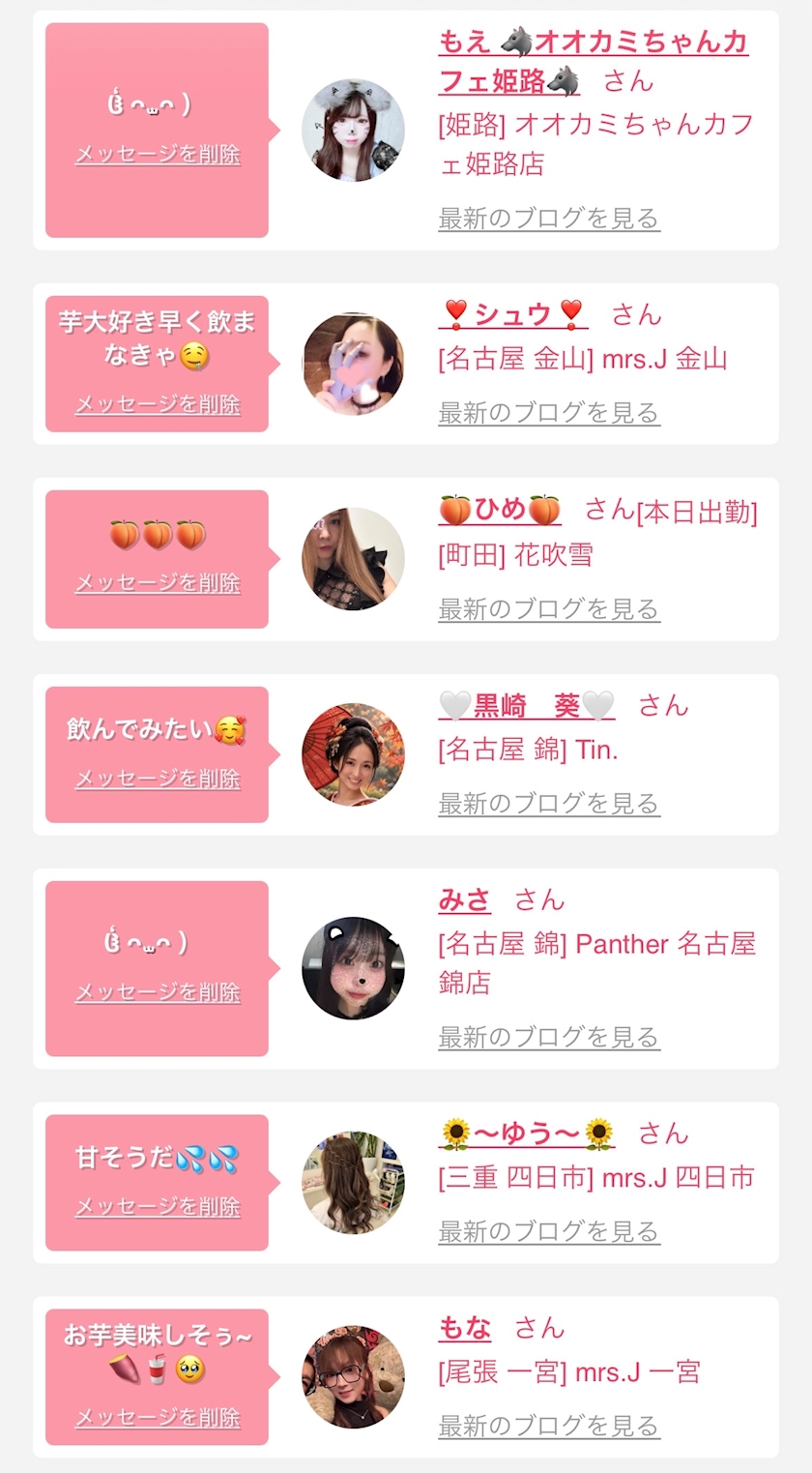Delete the 飲んでみたい message

point(158,779)
